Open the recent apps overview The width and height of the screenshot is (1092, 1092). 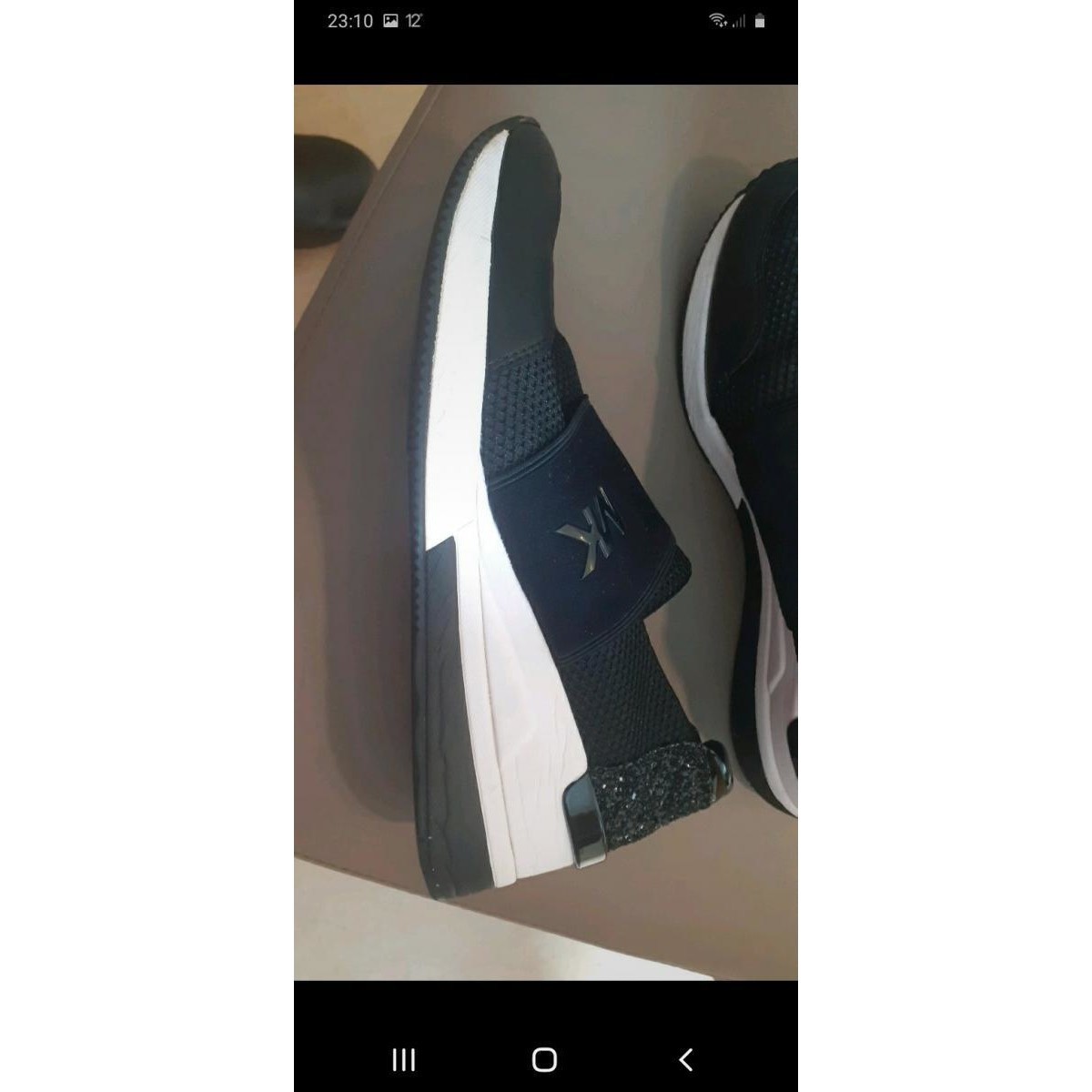(x=403, y=1059)
